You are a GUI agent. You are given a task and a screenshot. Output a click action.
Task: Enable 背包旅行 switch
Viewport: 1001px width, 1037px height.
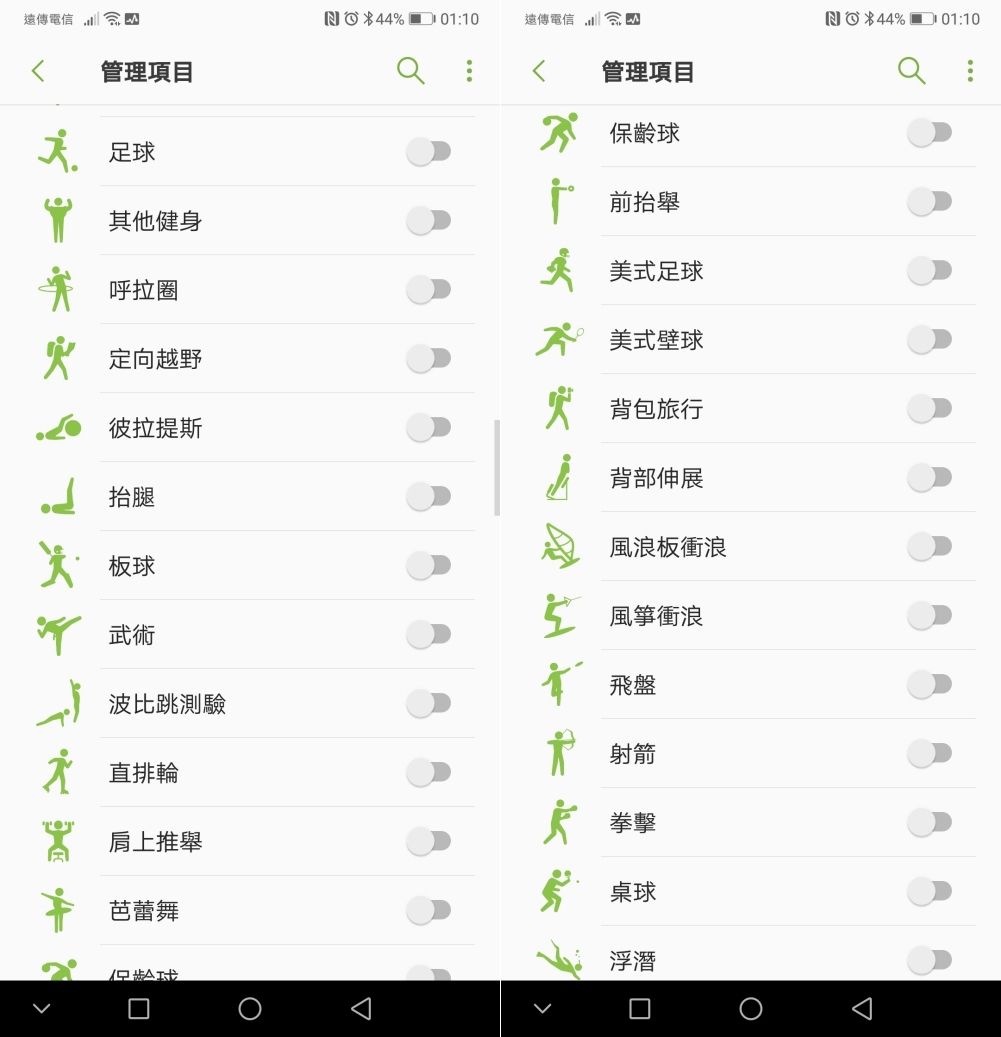pyautogui.click(x=930, y=409)
